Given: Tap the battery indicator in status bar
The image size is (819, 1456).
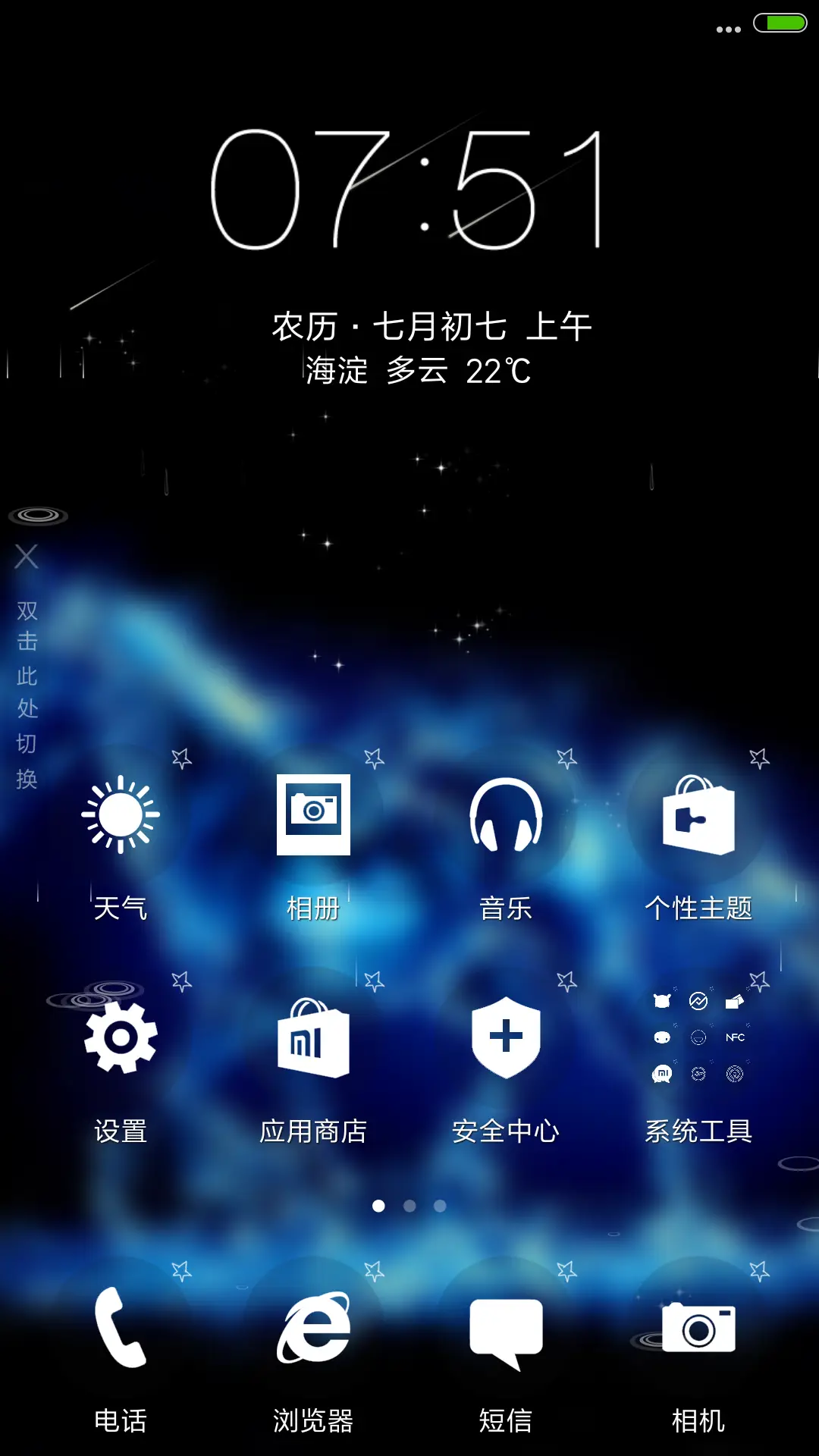Looking at the screenshot, I should (781, 24).
